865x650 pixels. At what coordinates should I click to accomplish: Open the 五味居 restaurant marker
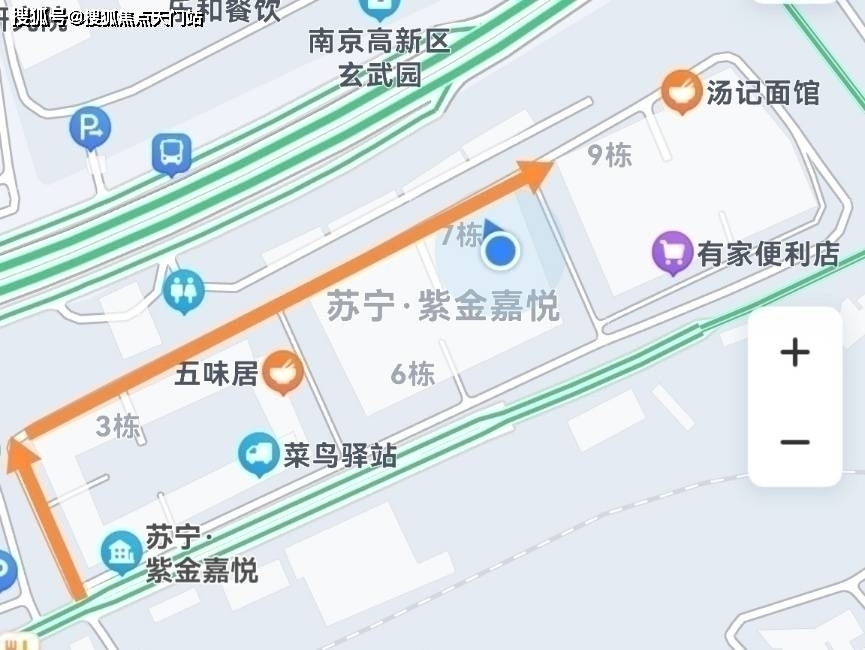pos(284,374)
